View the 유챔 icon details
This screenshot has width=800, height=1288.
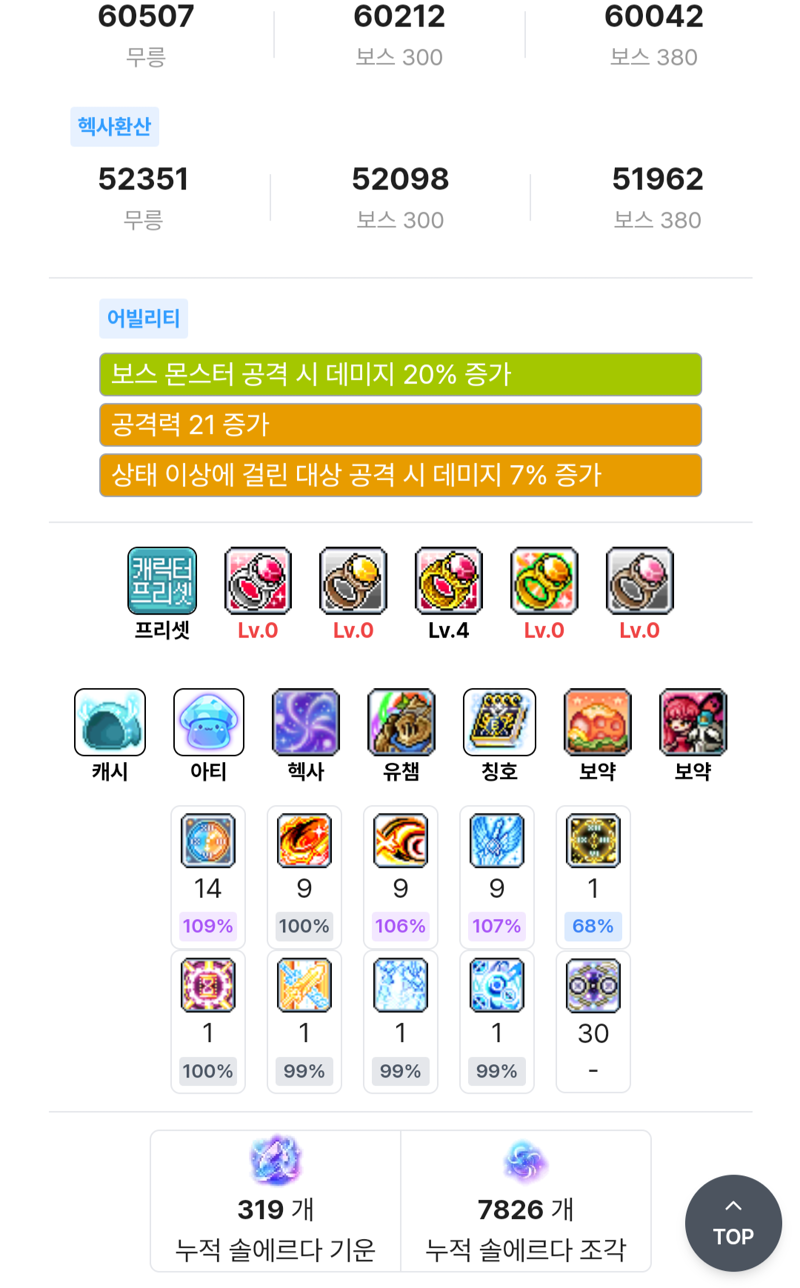pyautogui.click(x=401, y=722)
